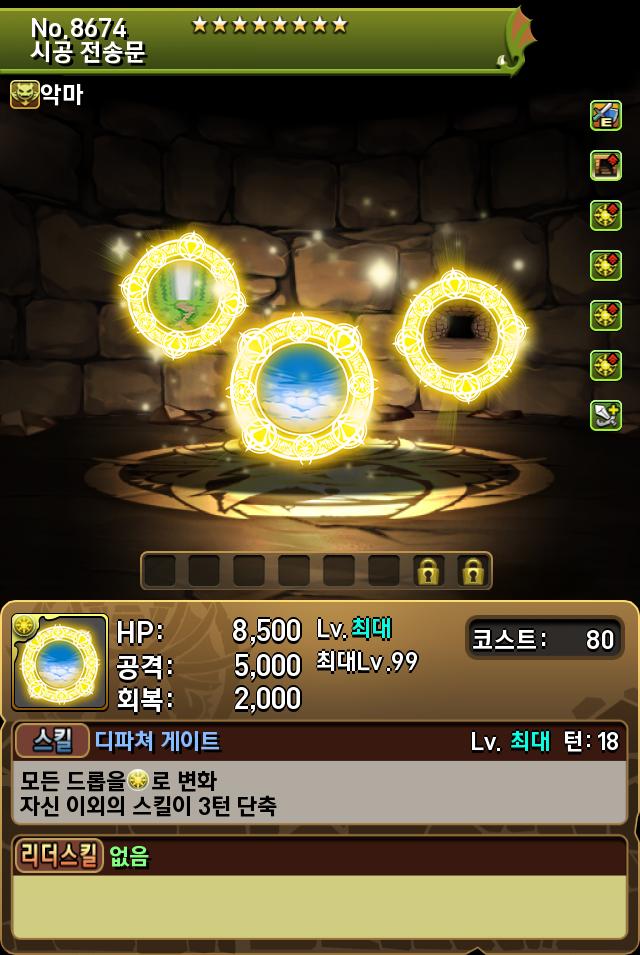Open the latent awakening slots bar
The width and height of the screenshot is (640, 955).
316,571
